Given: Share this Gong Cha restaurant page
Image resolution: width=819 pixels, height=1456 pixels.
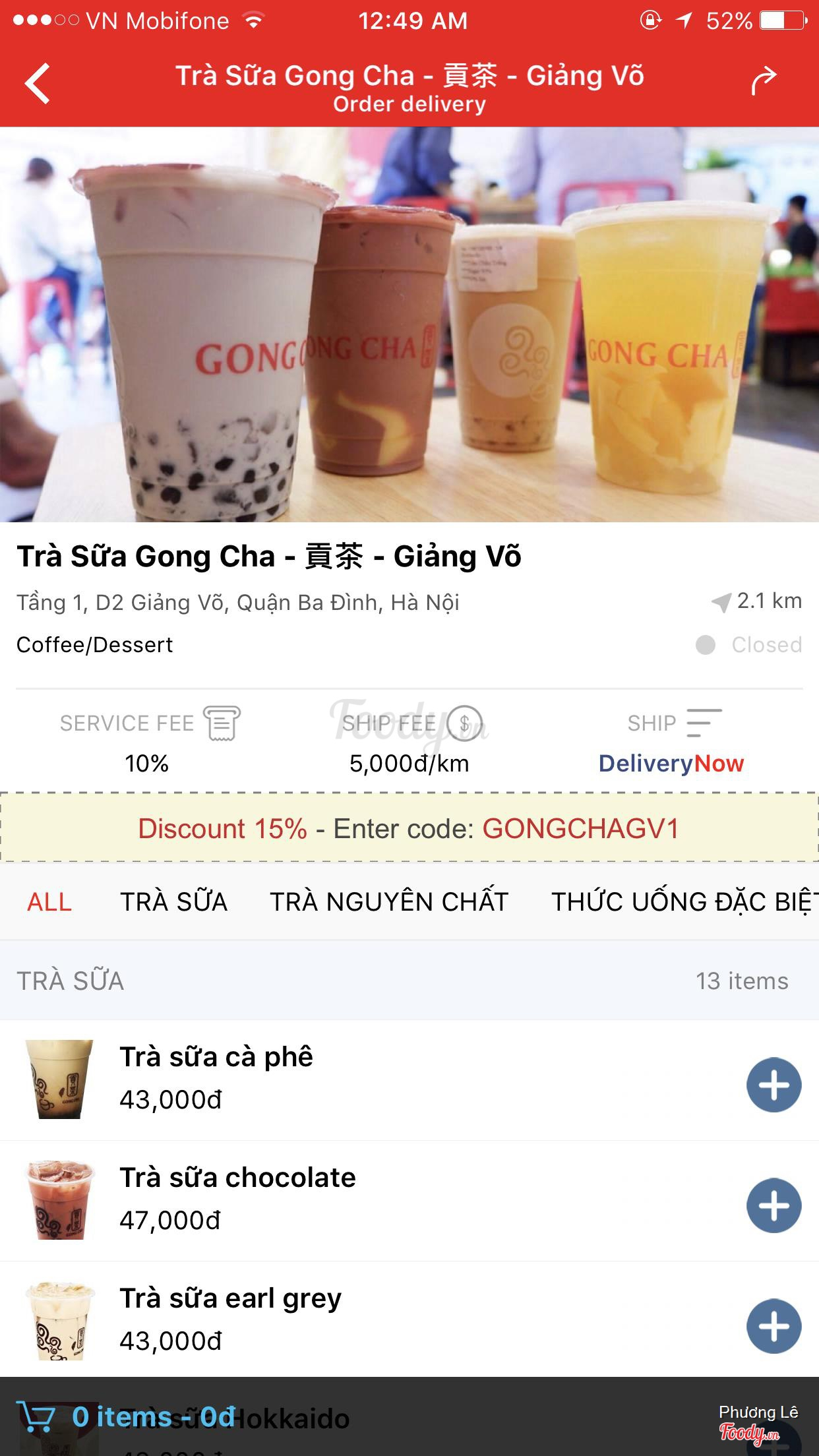Looking at the screenshot, I should (x=764, y=82).
